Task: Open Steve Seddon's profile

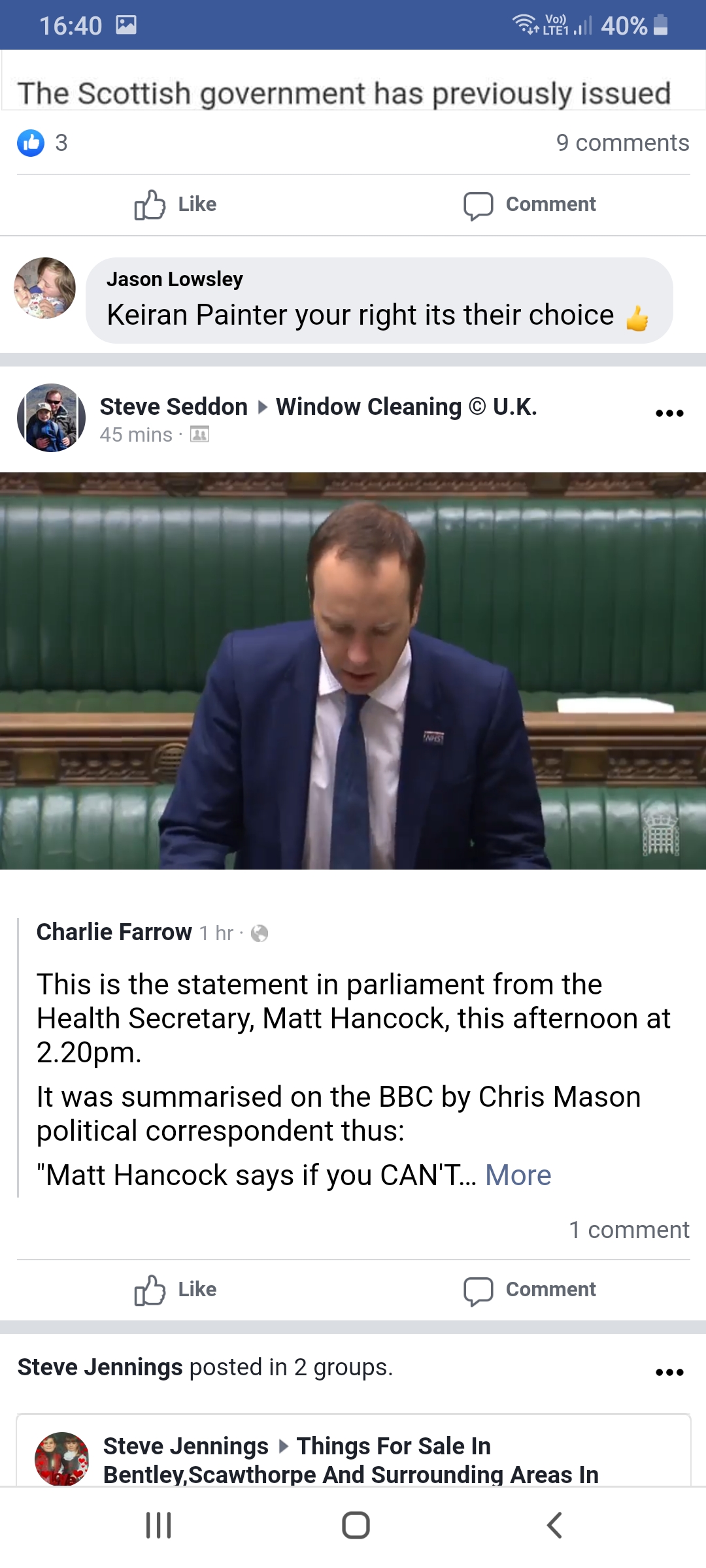Action: click(x=173, y=406)
